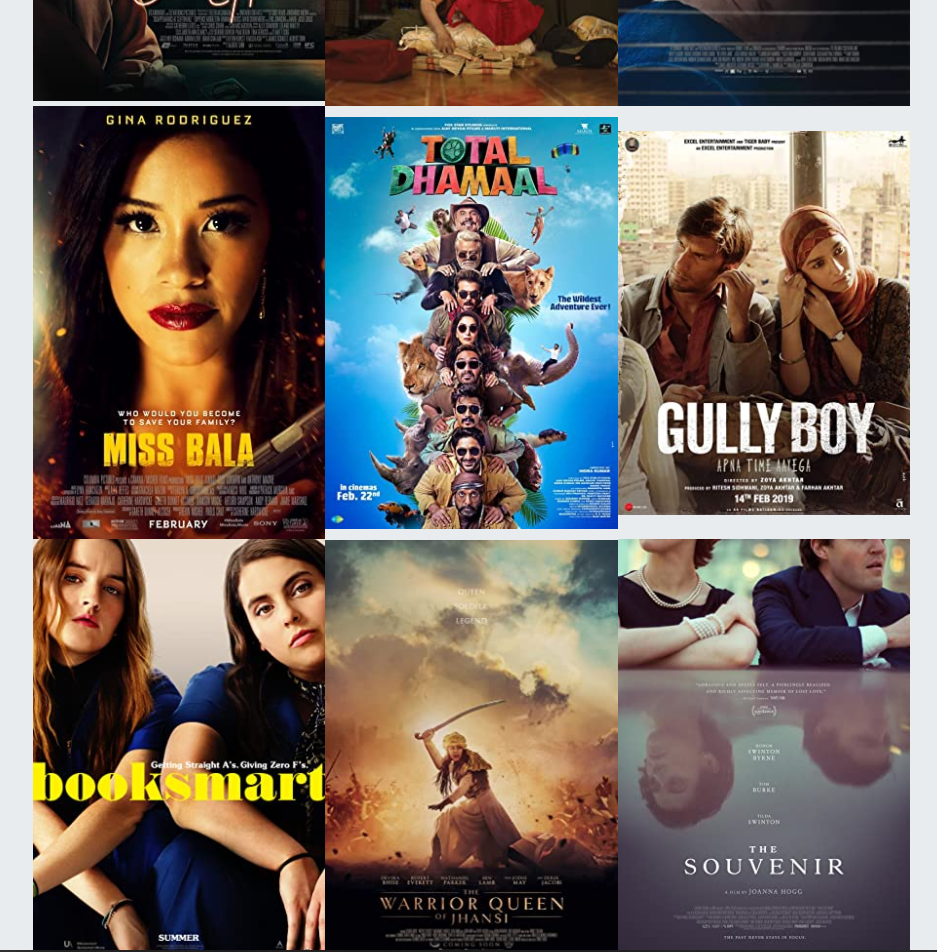Tap The Souvenir movie poster
The image size is (937, 952).
[x=763, y=744]
